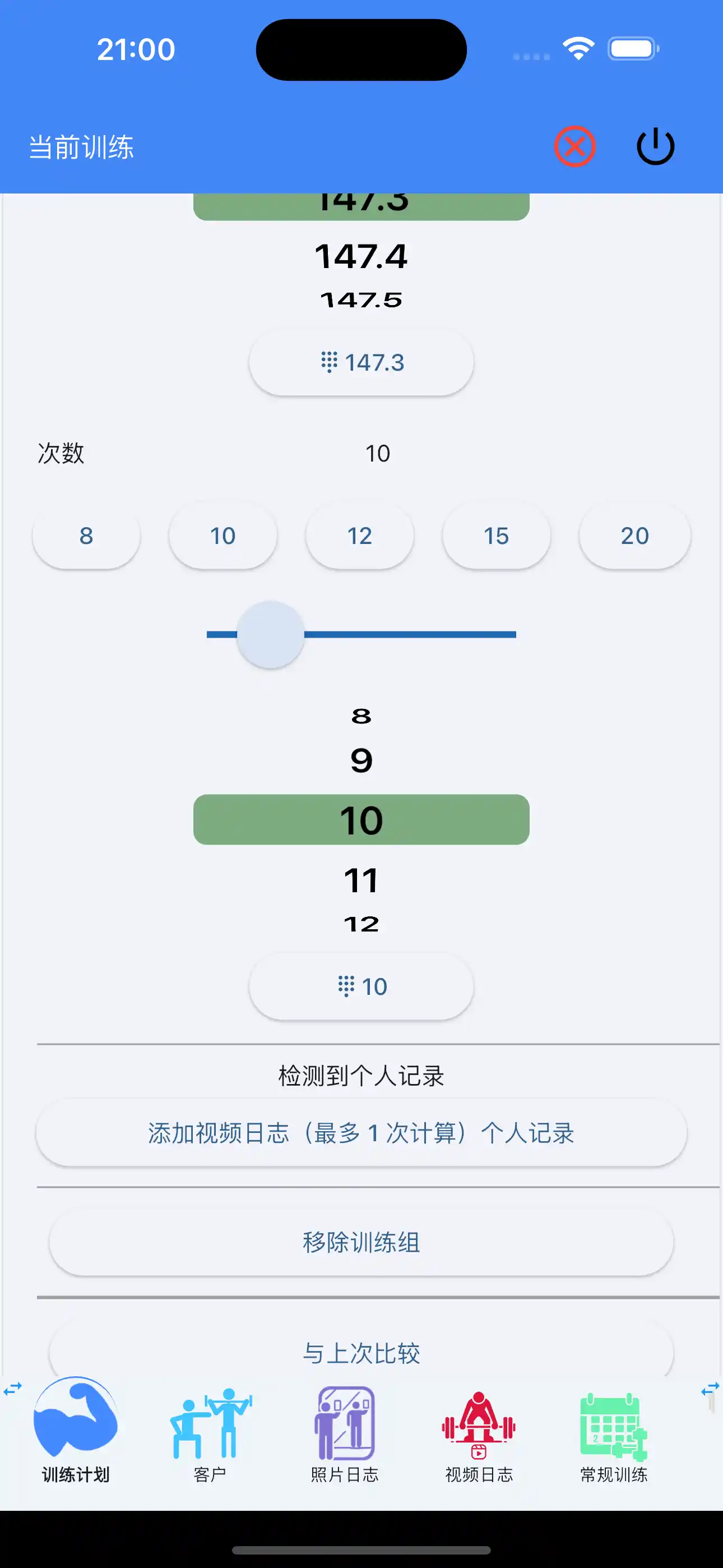Tap 添加视频日志 personal record button
The width and height of the screenshot is (723, 1568).
pos(361,1133)
